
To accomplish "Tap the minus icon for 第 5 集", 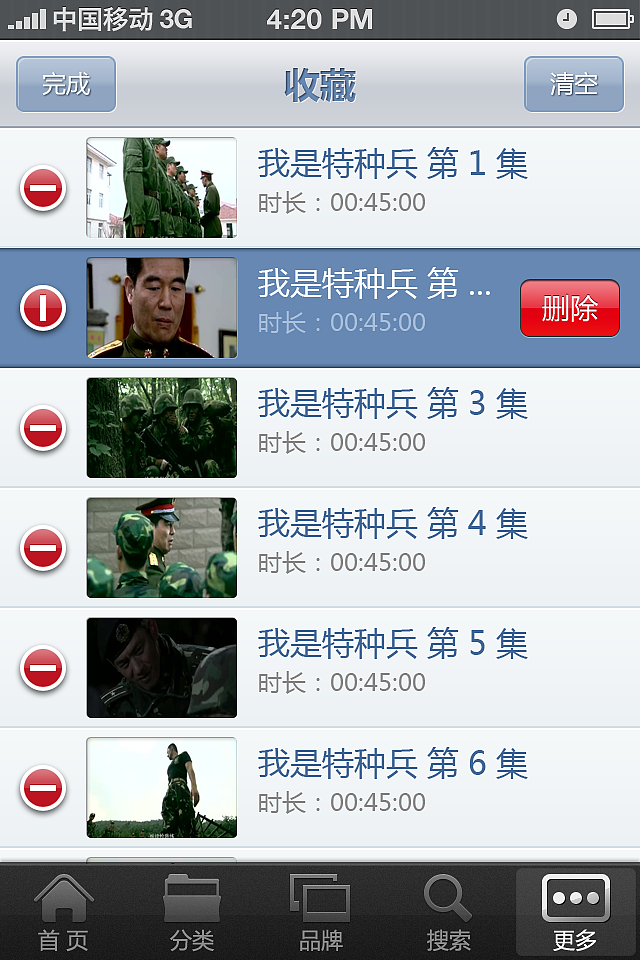I will pyautogui.click(x=43, y=668).
